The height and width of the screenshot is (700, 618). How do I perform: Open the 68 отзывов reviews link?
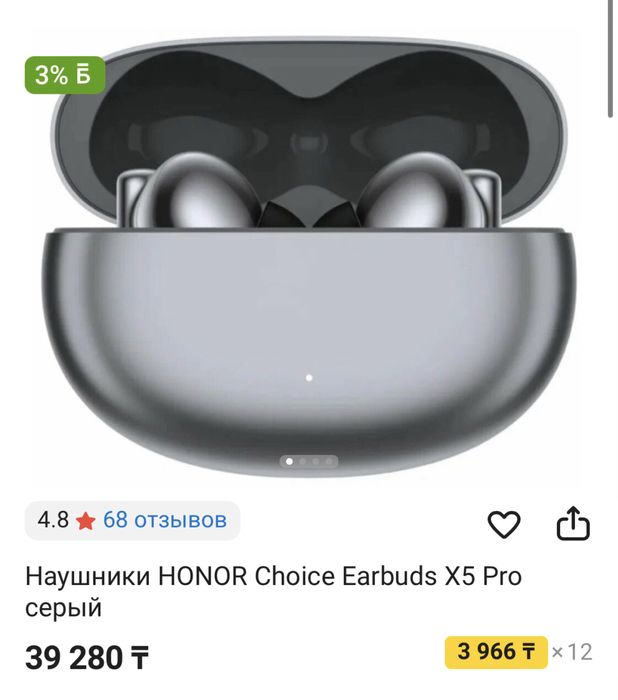click(x=164, y=520)
